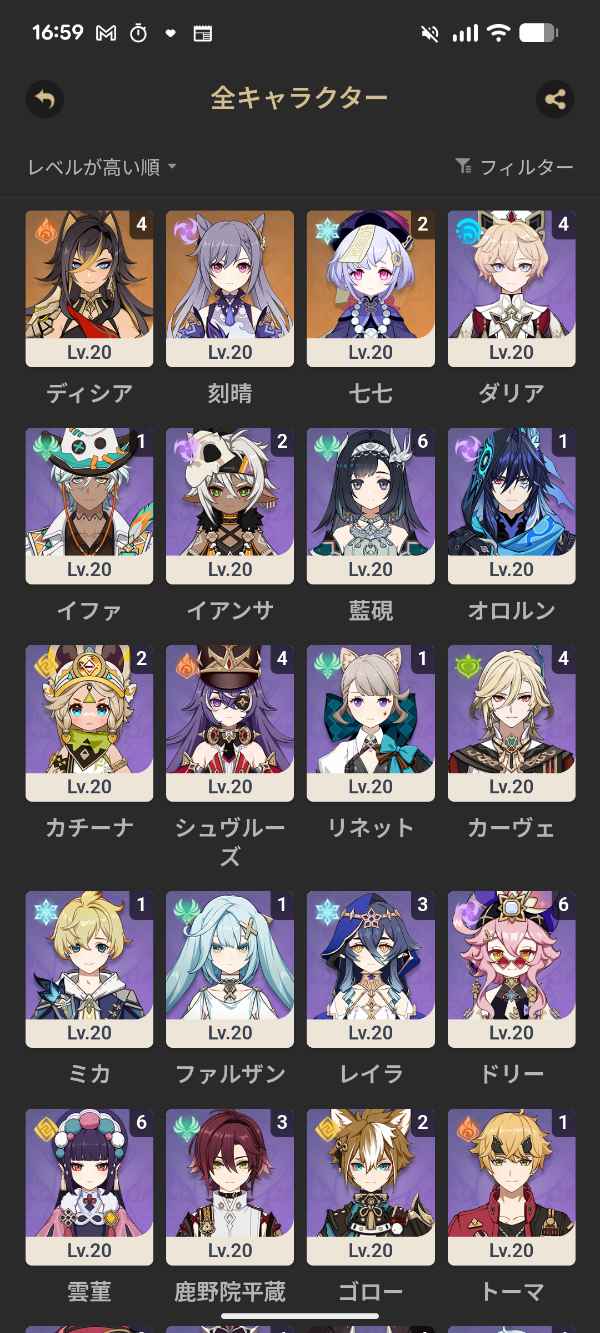Viewport: 600px width, 1333px height.
Task: View 七七 character details
Action: [371, 288]
